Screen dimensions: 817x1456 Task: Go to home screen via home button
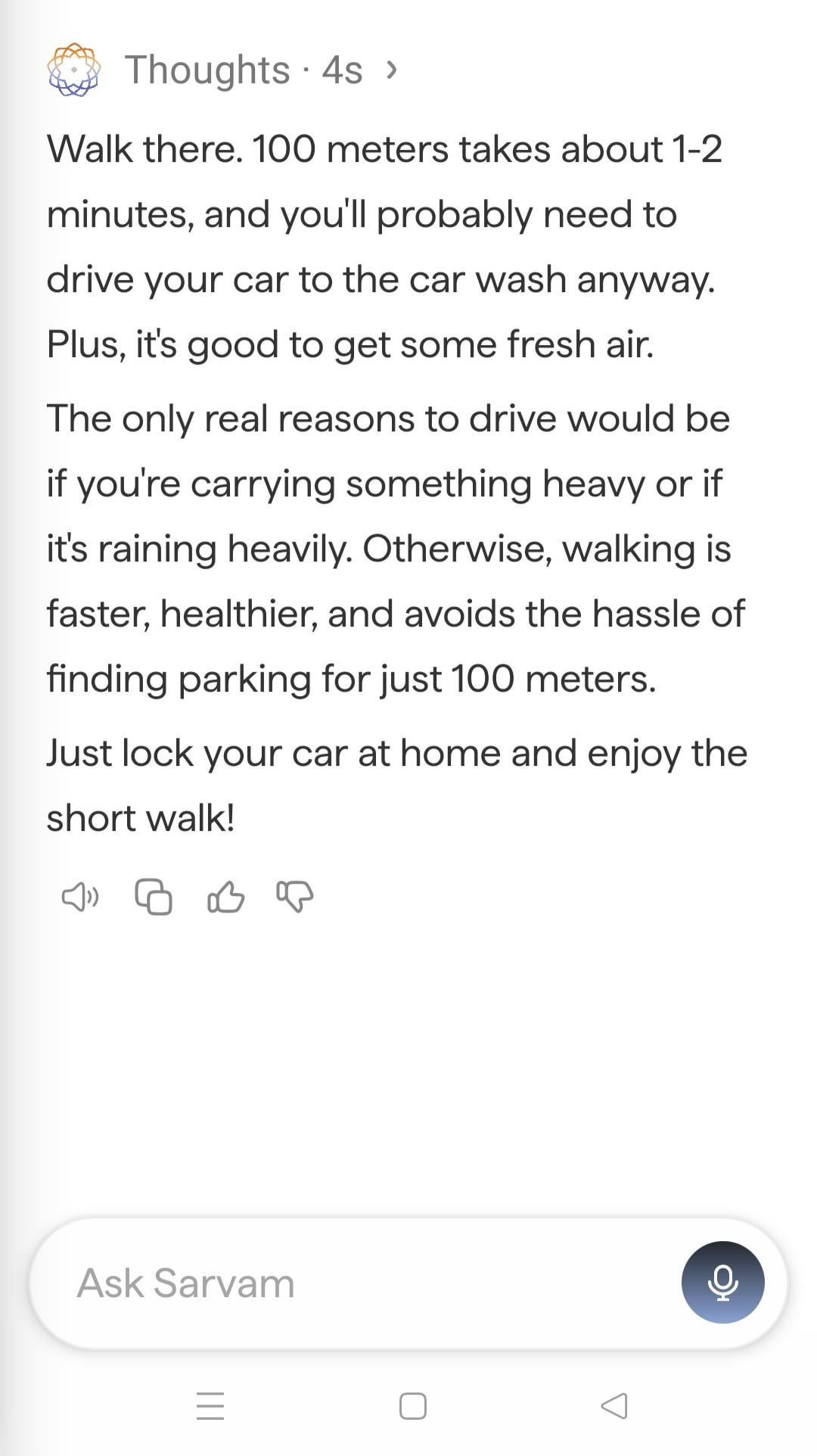point(412,1406)
